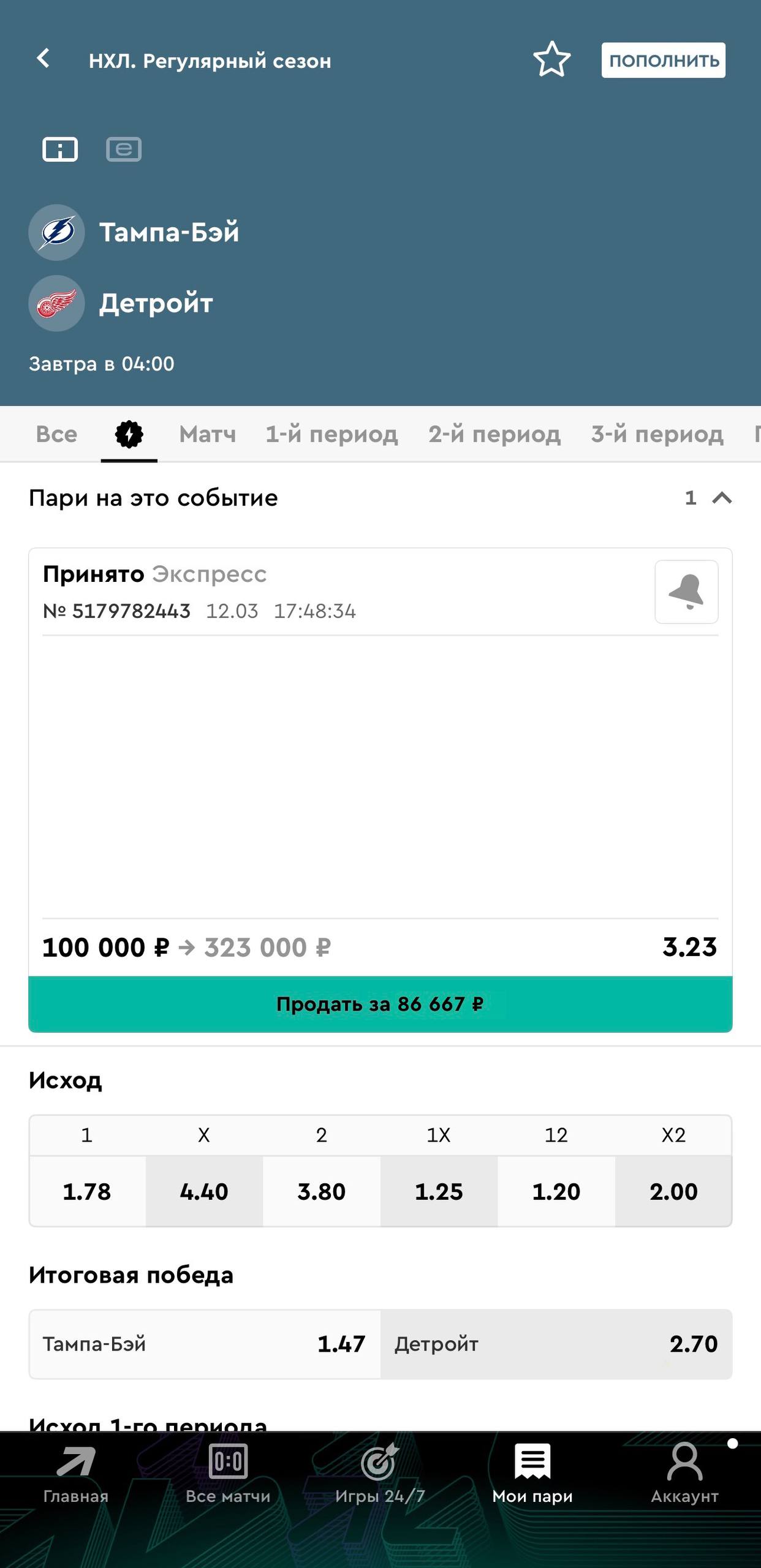This screenshot has height=1568, width=761.
Task: Open the Аккаунт tab
Action: (x=684, y=1474)
